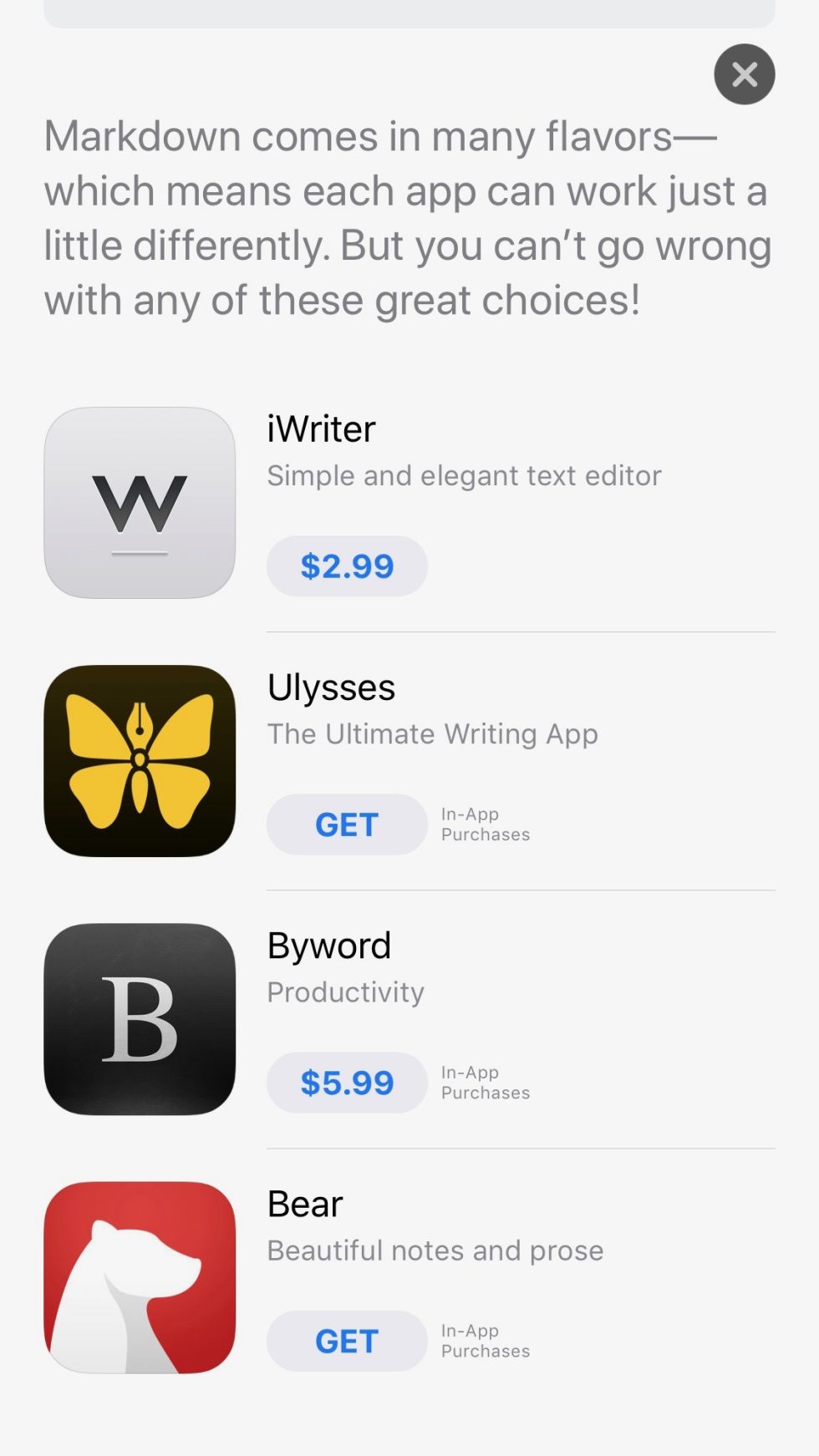Close the Markdown apps story

coord(744,74)
